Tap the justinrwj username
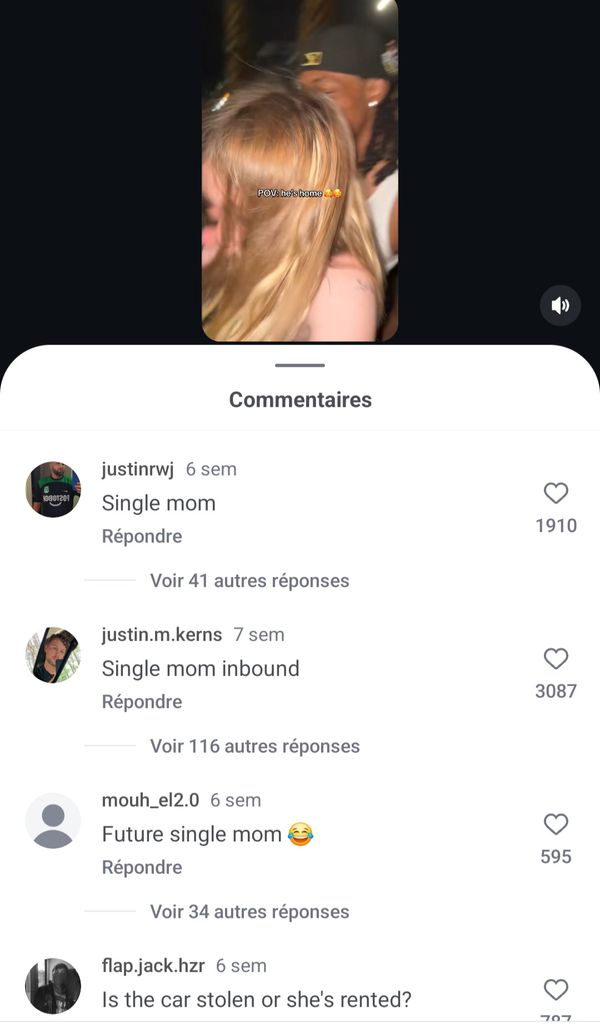The height and width of the screenshot is (1024, 600). [x=138, y=469]
